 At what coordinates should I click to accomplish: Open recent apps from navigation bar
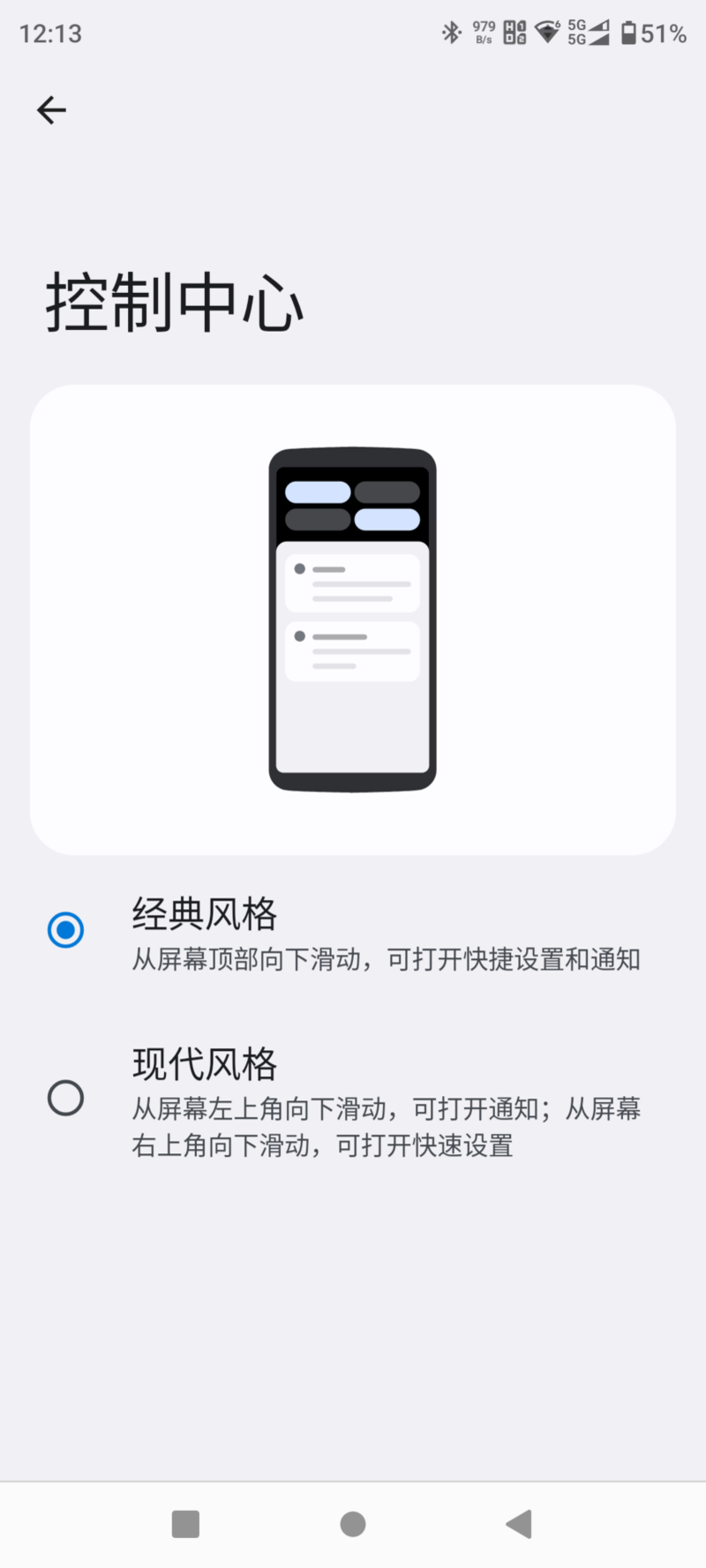pyautogui.click(x=185, y=1524)
